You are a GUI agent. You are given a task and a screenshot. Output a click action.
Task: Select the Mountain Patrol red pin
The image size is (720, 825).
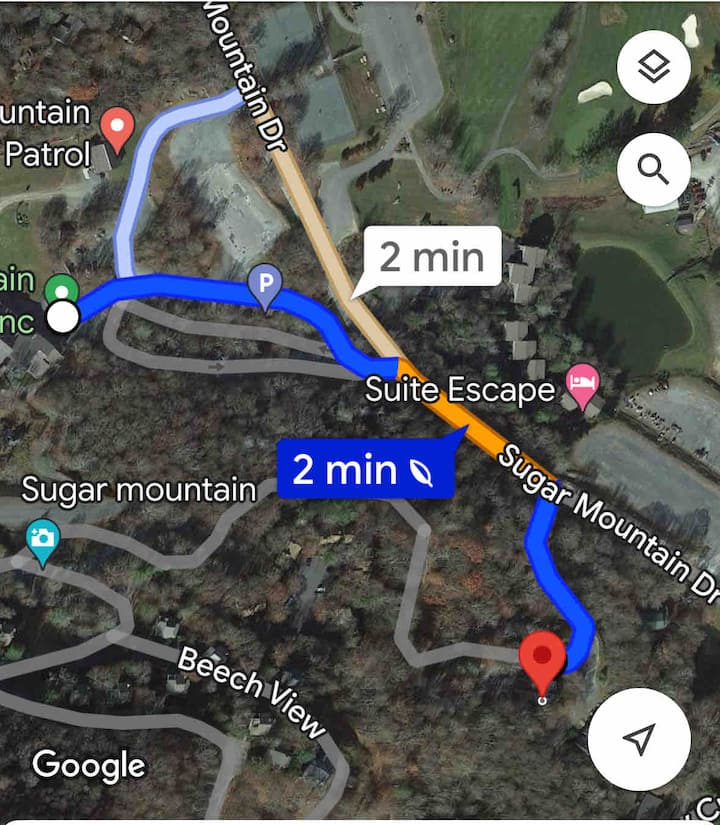tap(118, 130)
